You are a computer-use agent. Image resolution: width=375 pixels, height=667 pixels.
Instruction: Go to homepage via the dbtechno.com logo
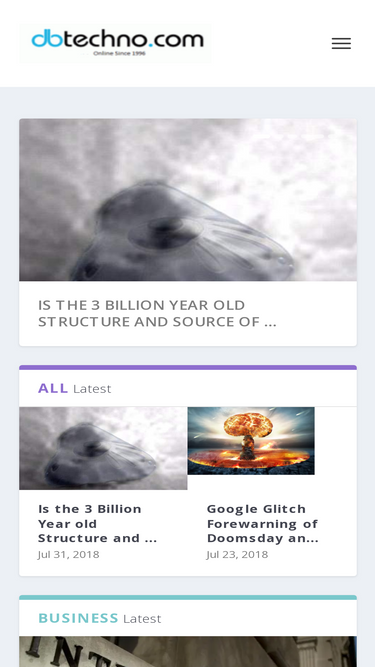click(115, 43)
